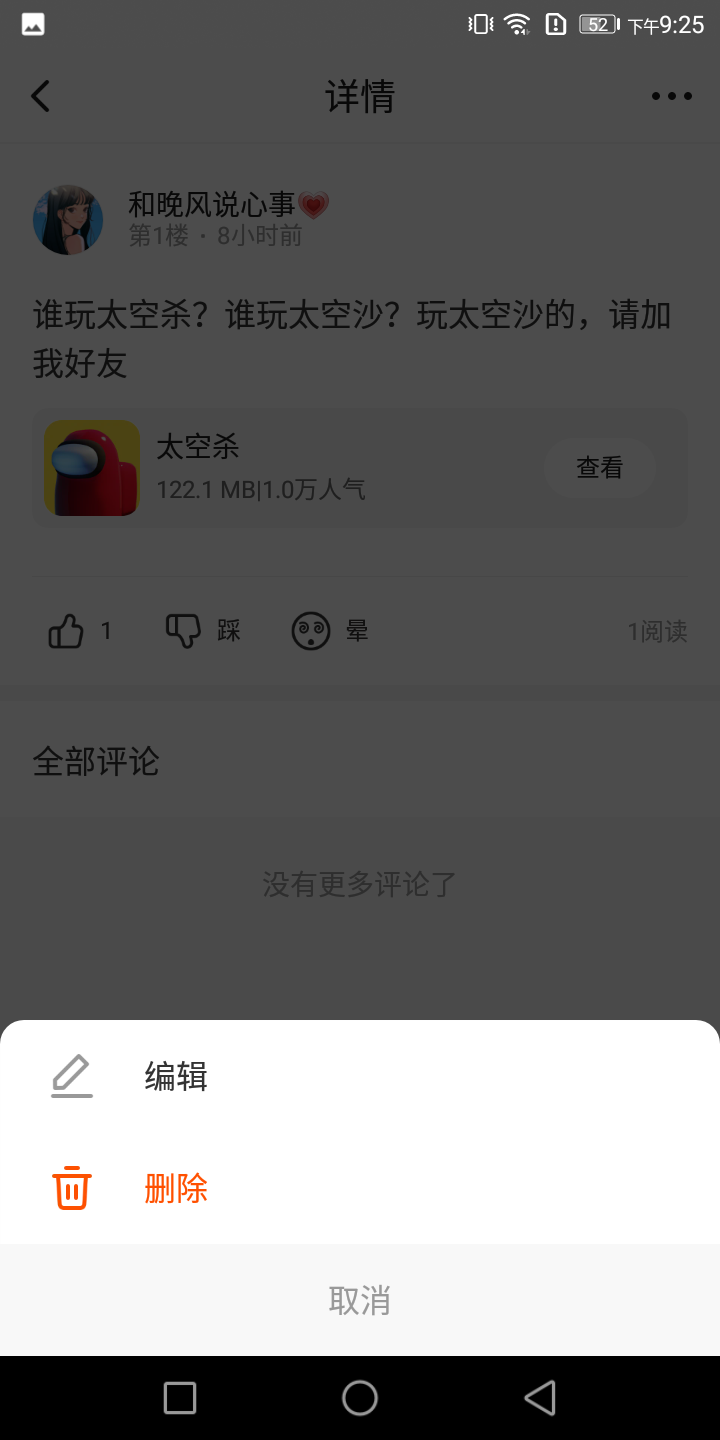Dismiss the sheet with 取消

[360, 1300]
